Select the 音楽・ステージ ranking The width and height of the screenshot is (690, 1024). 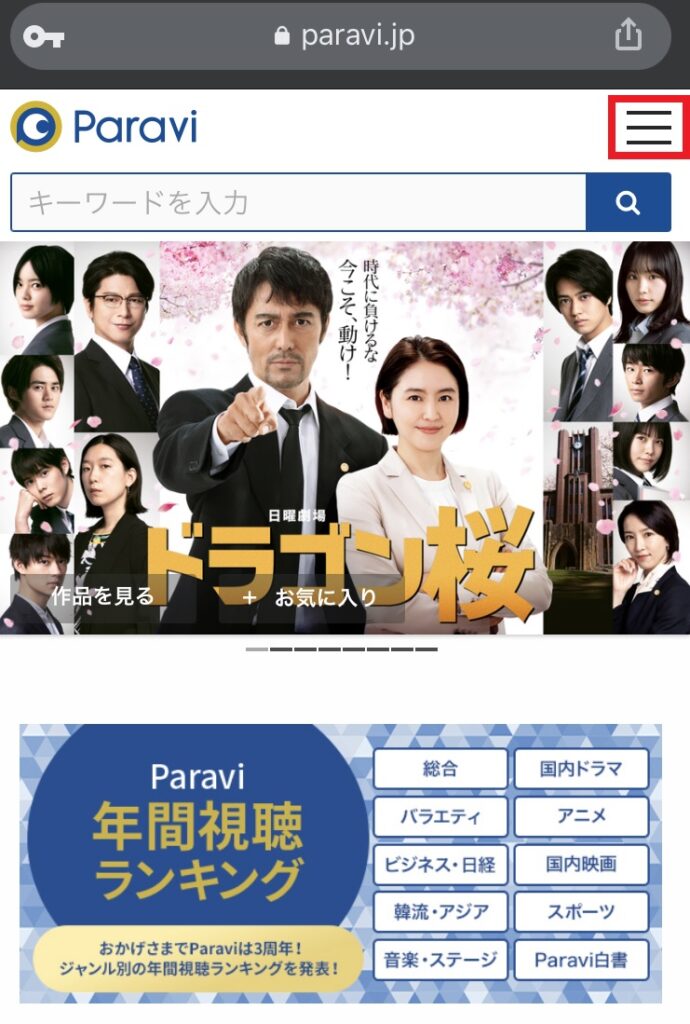440,960
